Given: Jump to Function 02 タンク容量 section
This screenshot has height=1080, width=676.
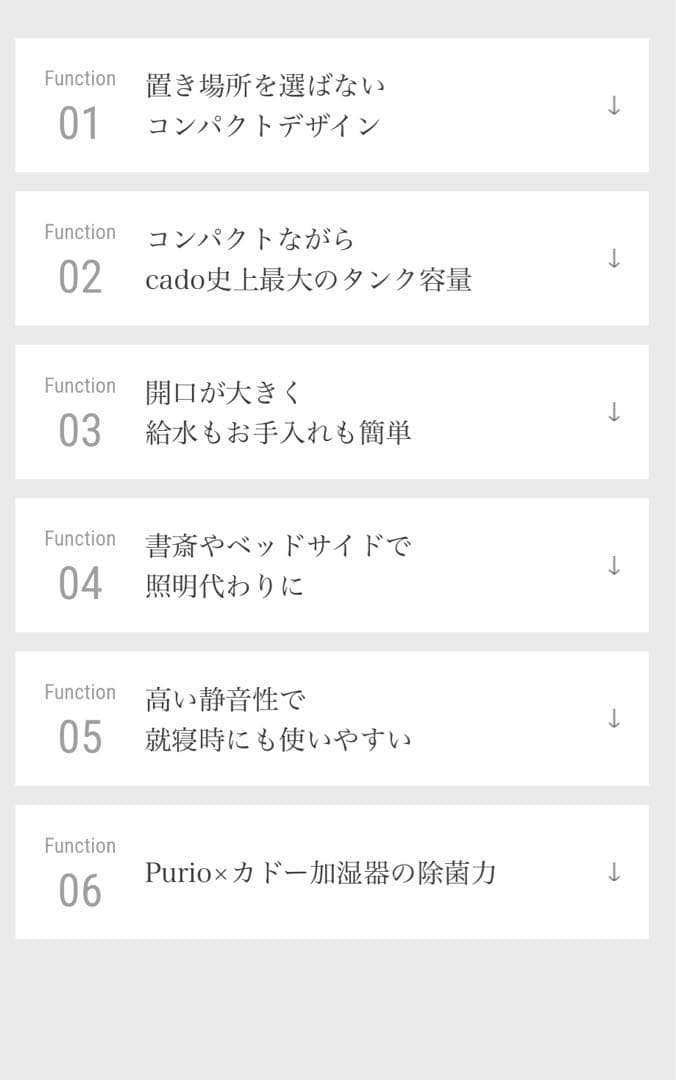Looking at the screenshot, I should coord(331,258).
